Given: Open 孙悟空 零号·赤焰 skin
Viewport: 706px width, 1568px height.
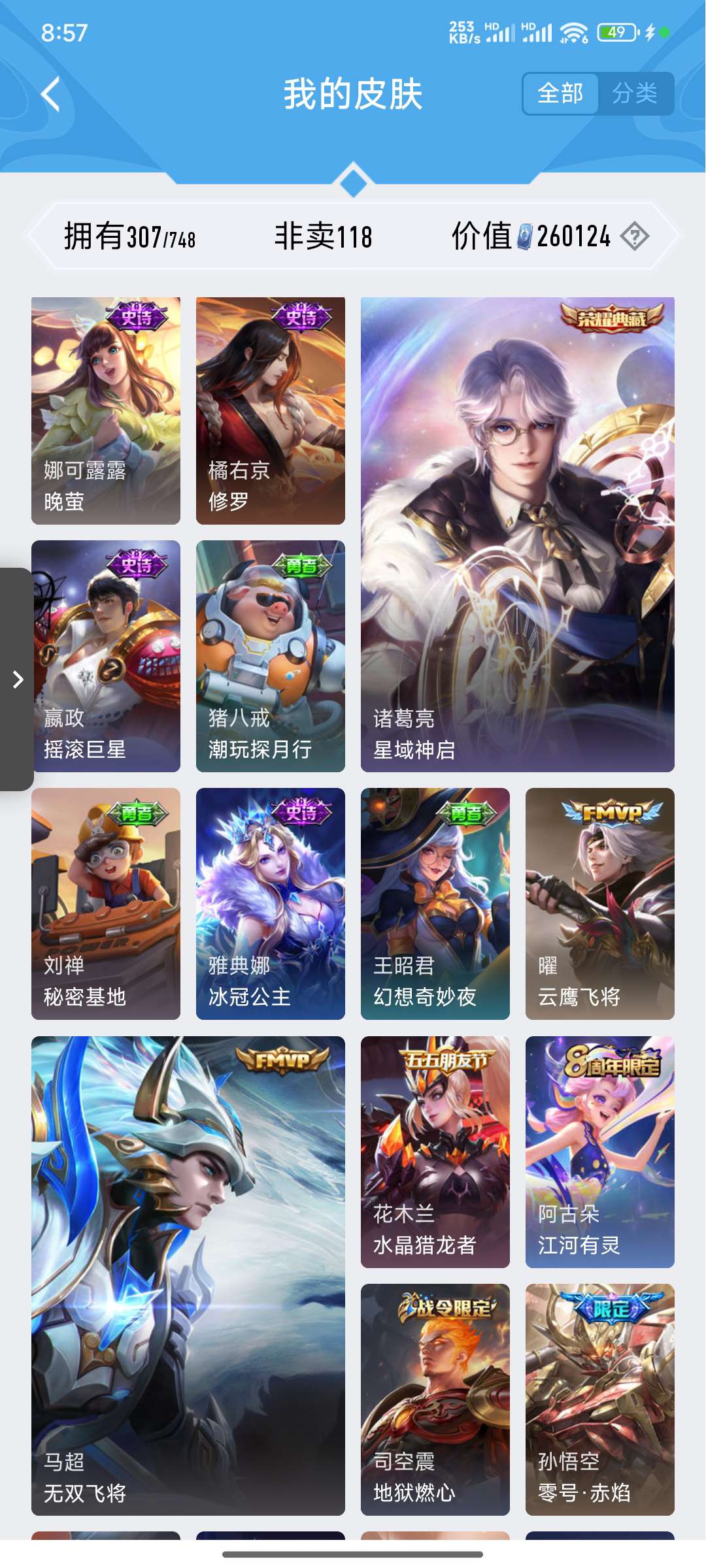Looking at the screenshot, I should point(600,1399).
